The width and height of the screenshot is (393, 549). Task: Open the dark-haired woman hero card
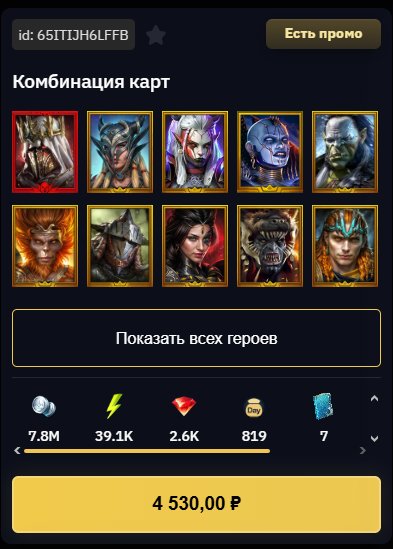(195, 246)
